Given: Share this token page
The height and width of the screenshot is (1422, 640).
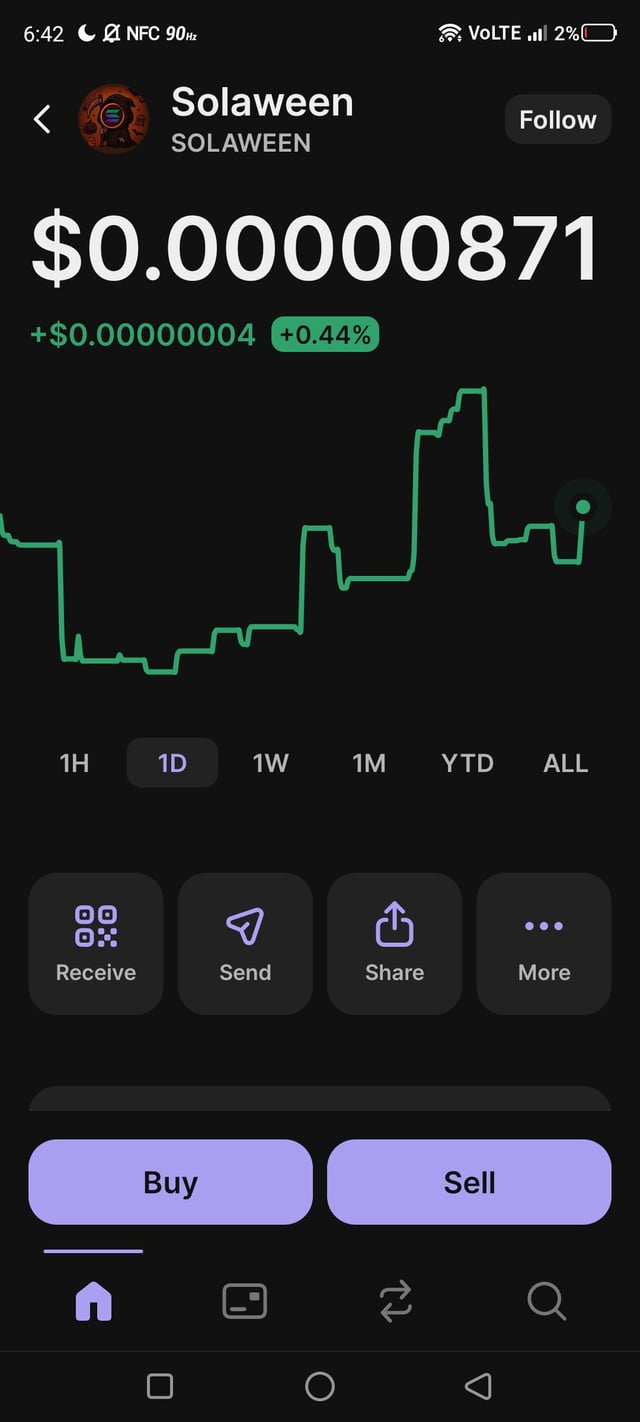Looking at the screenshot, I should pyautogui.click(x=394, y=943).
